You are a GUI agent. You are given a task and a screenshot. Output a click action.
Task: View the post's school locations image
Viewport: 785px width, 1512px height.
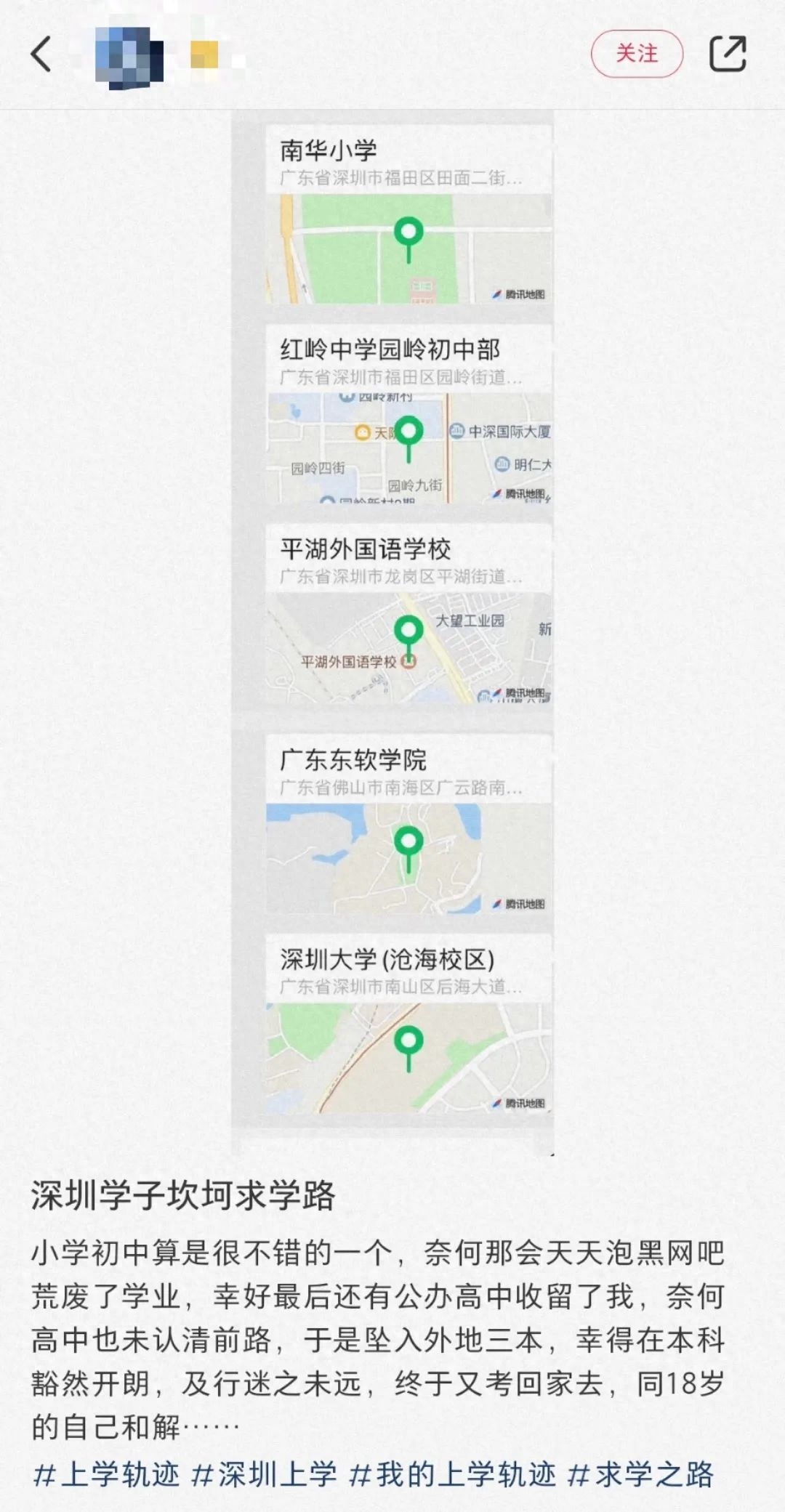[392, 632]
